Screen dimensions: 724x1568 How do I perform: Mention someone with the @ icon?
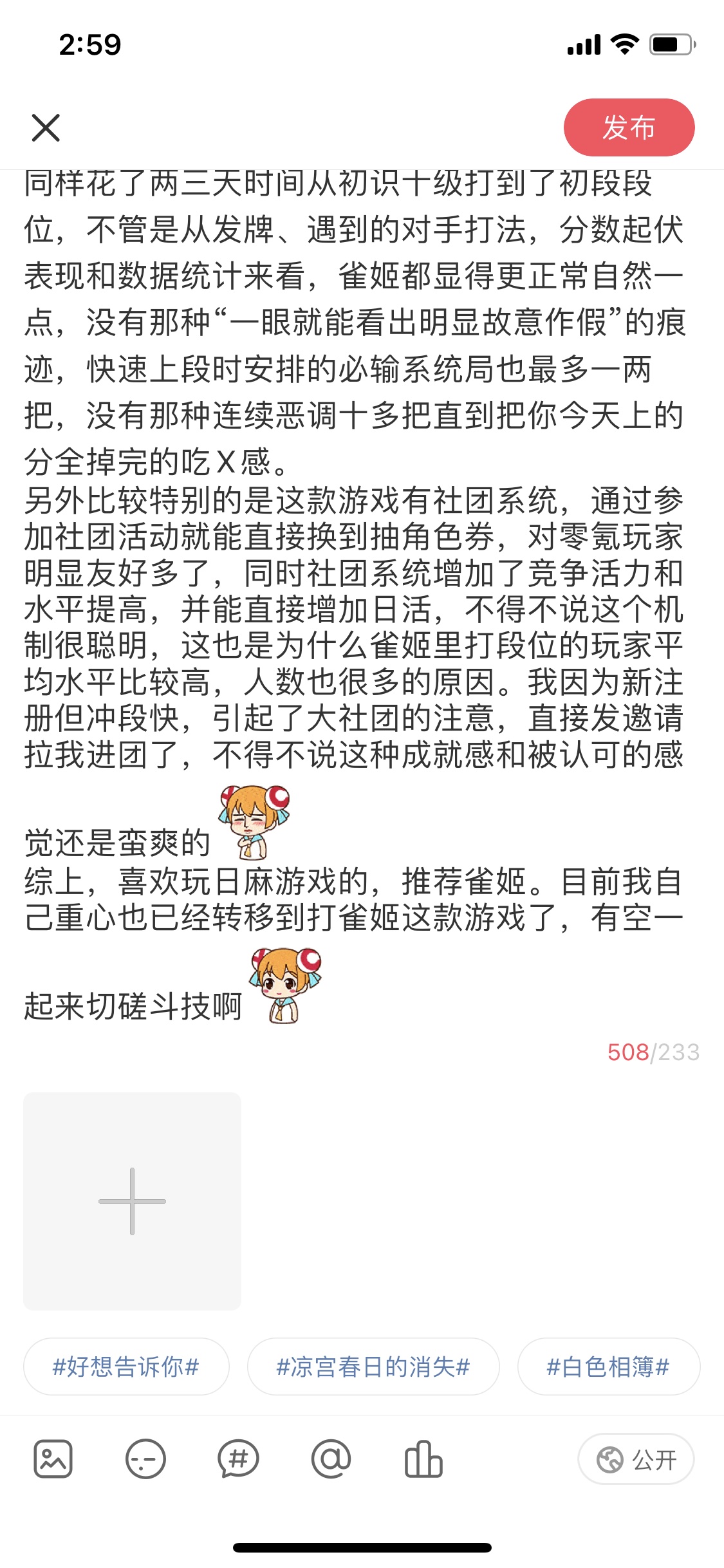pos(331,1459)
